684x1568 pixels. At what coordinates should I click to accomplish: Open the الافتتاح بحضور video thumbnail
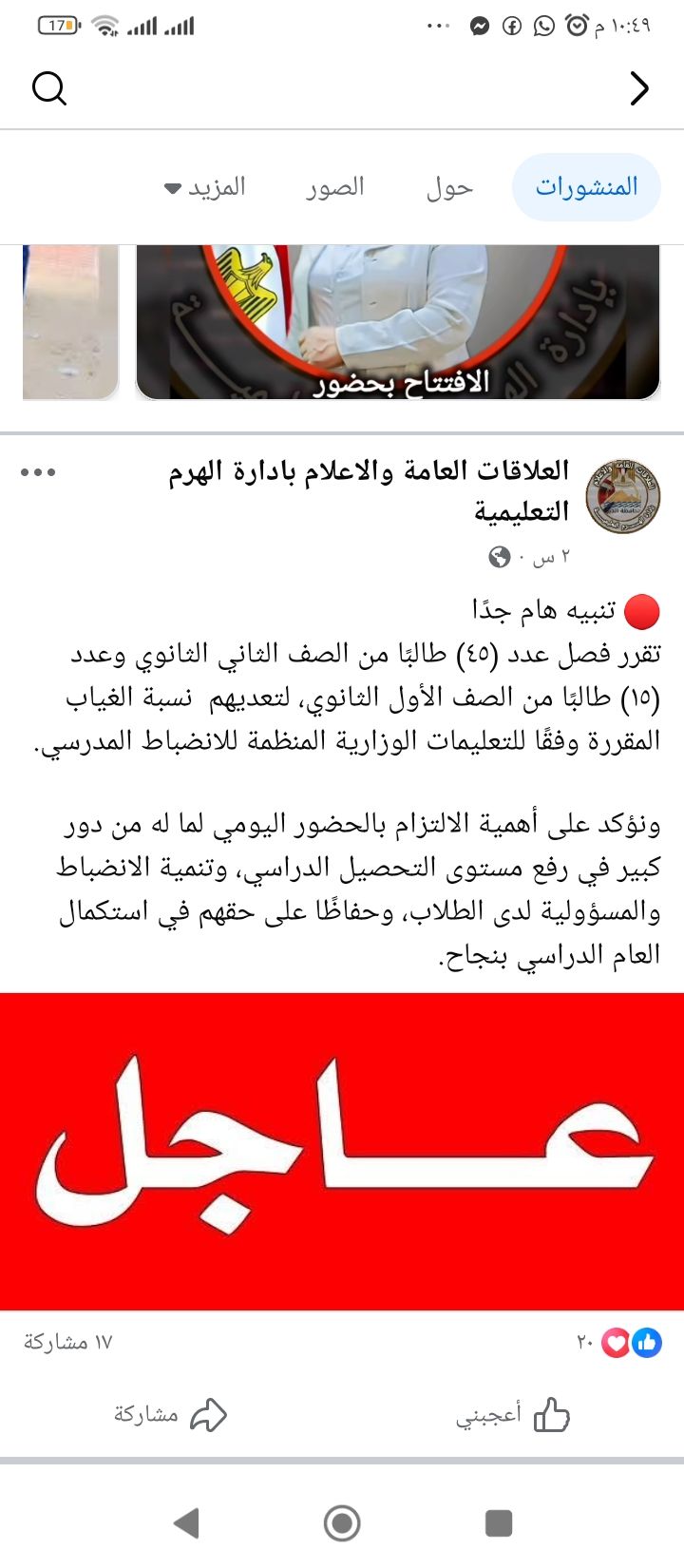pos(398,322)
